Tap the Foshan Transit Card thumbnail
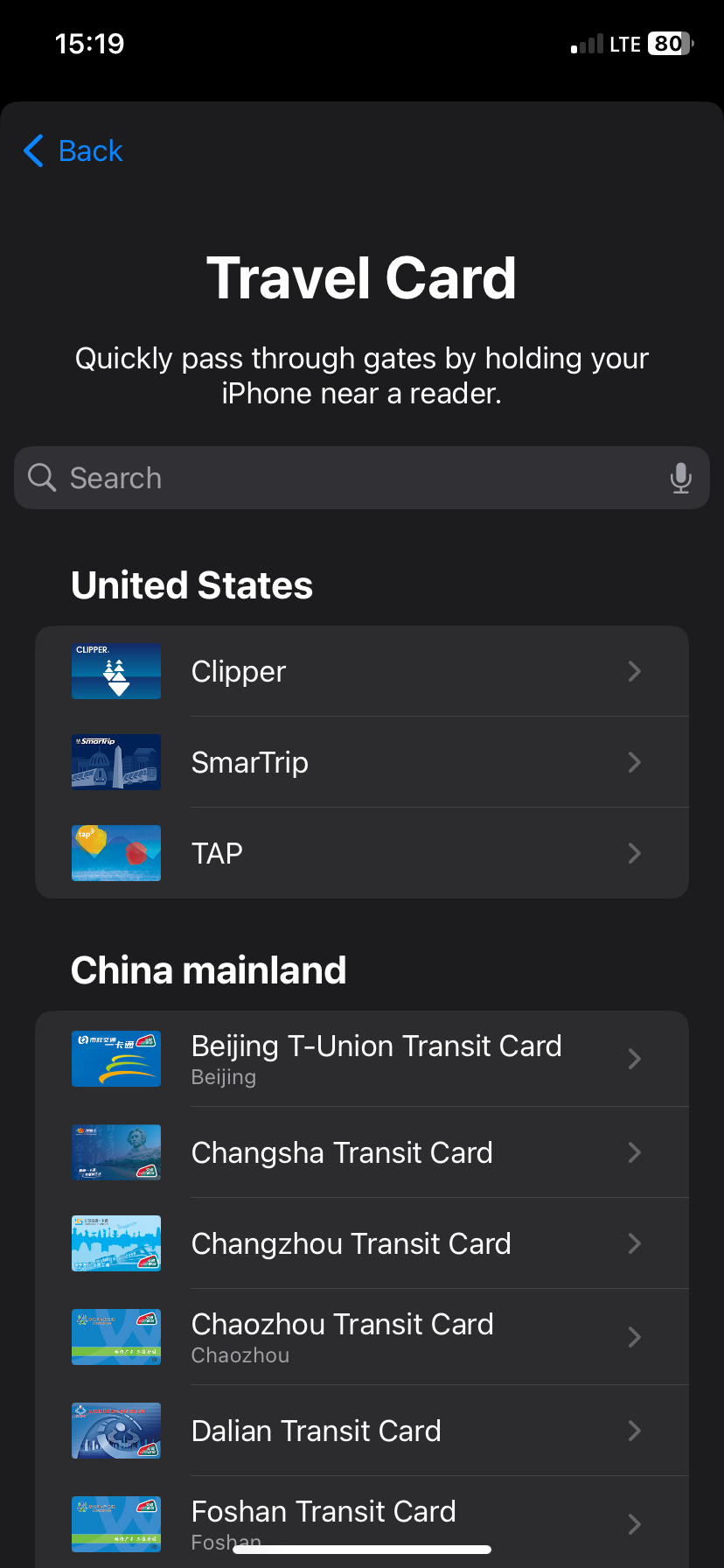 pos(115,1523)
